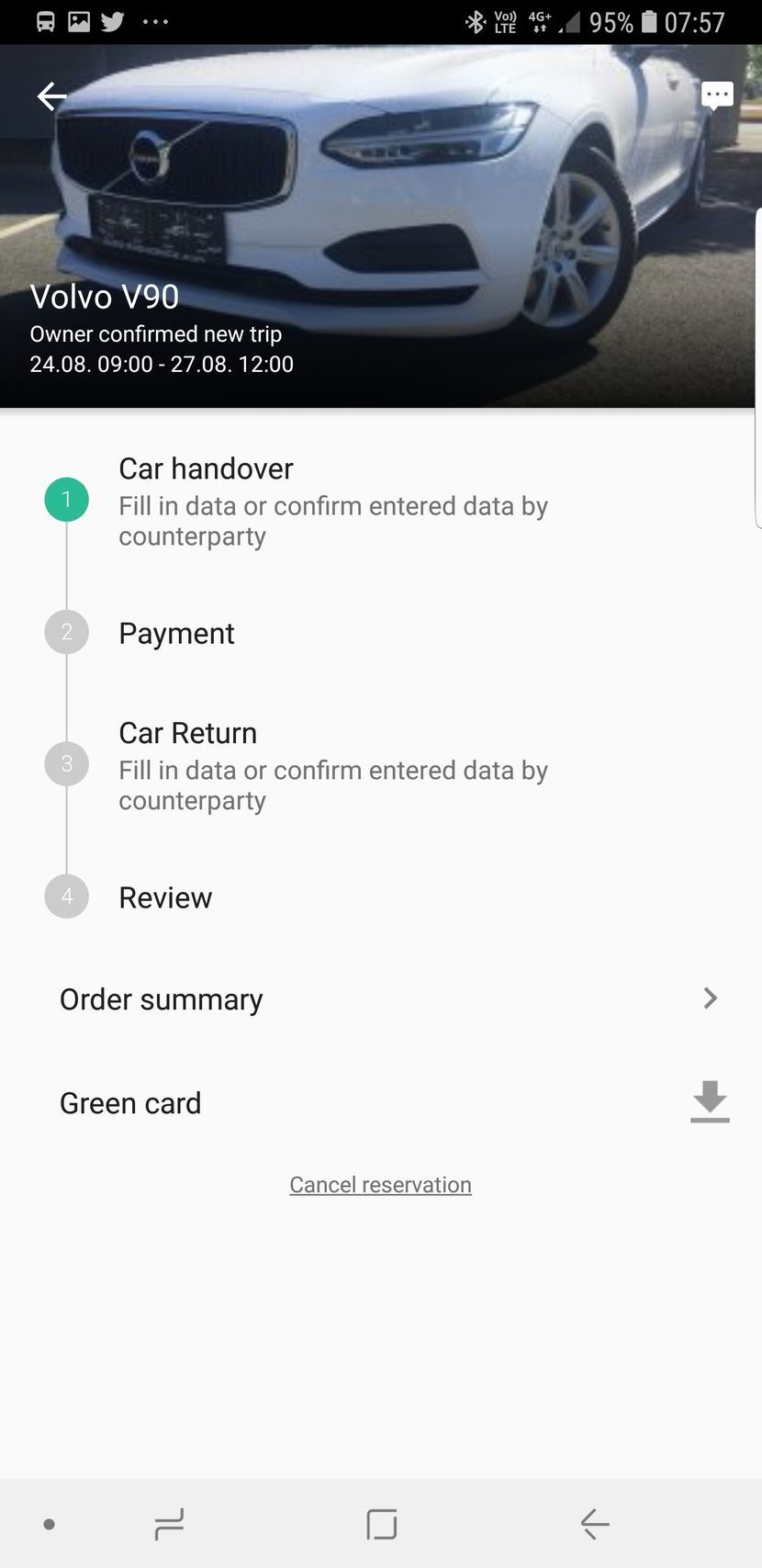Tap the gallery notification icon
762x1568 pixels.
[79, 21]
